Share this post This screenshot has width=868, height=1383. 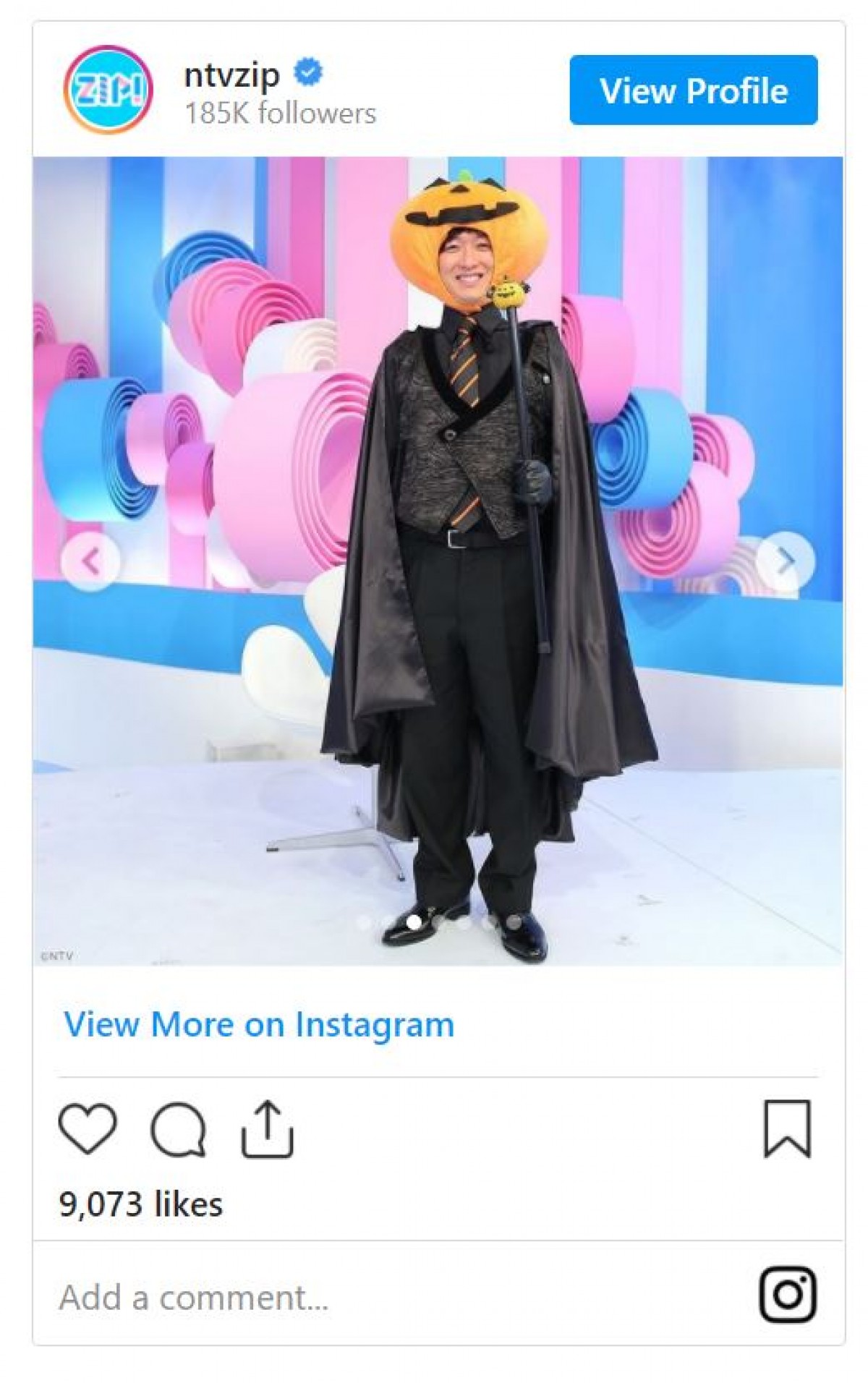[x=267, y=1129]
